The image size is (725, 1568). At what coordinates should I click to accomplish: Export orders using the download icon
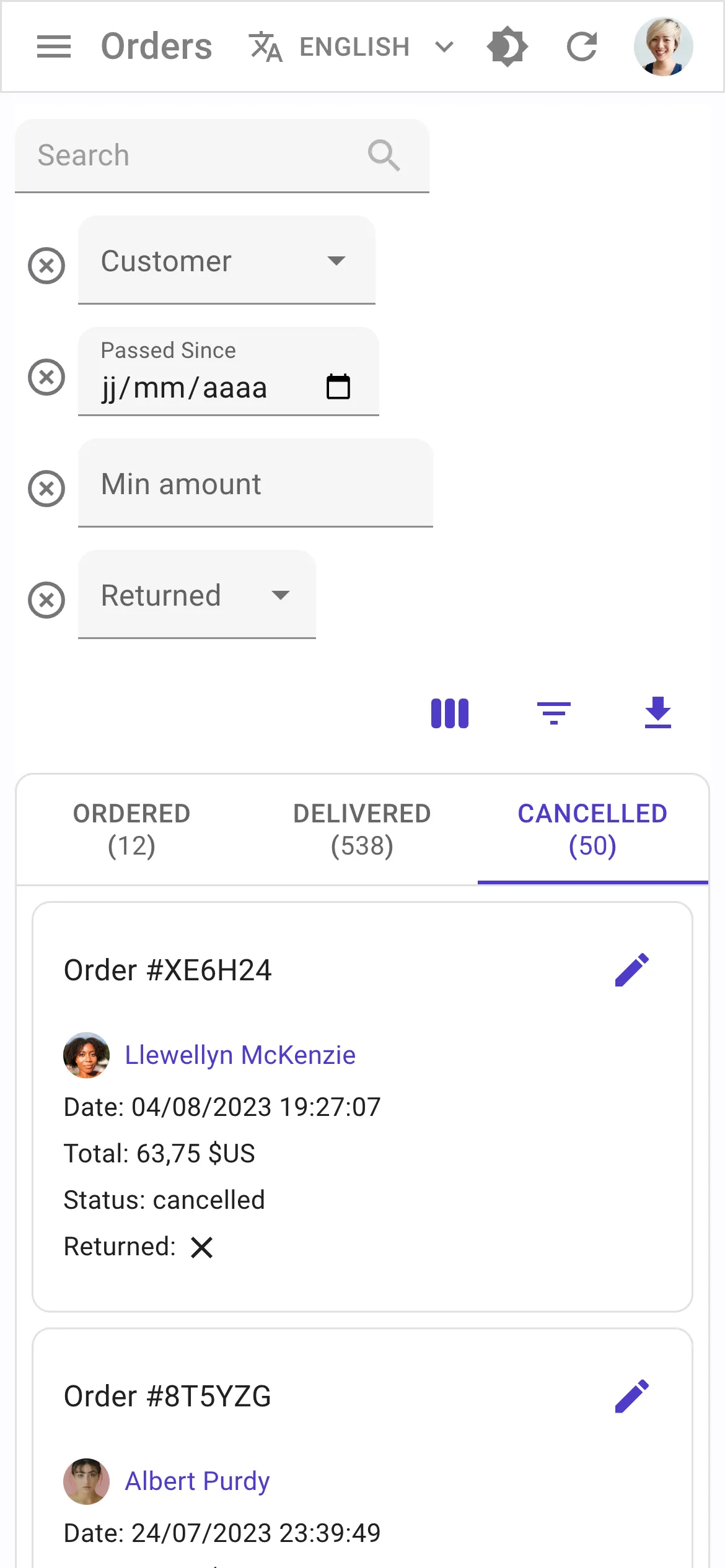pyautogui.click(x=657, y=713)
